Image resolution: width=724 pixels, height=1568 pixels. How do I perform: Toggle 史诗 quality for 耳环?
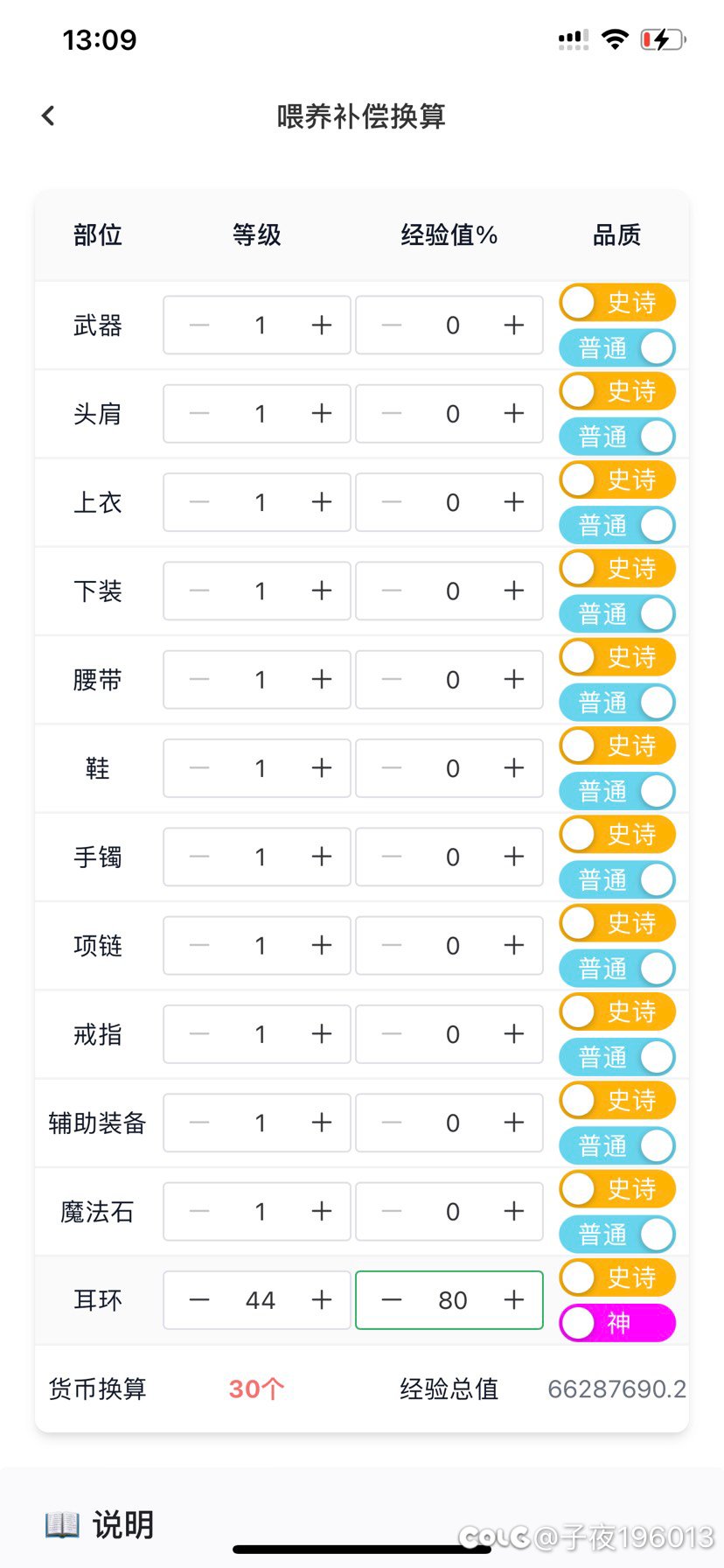617,1277
